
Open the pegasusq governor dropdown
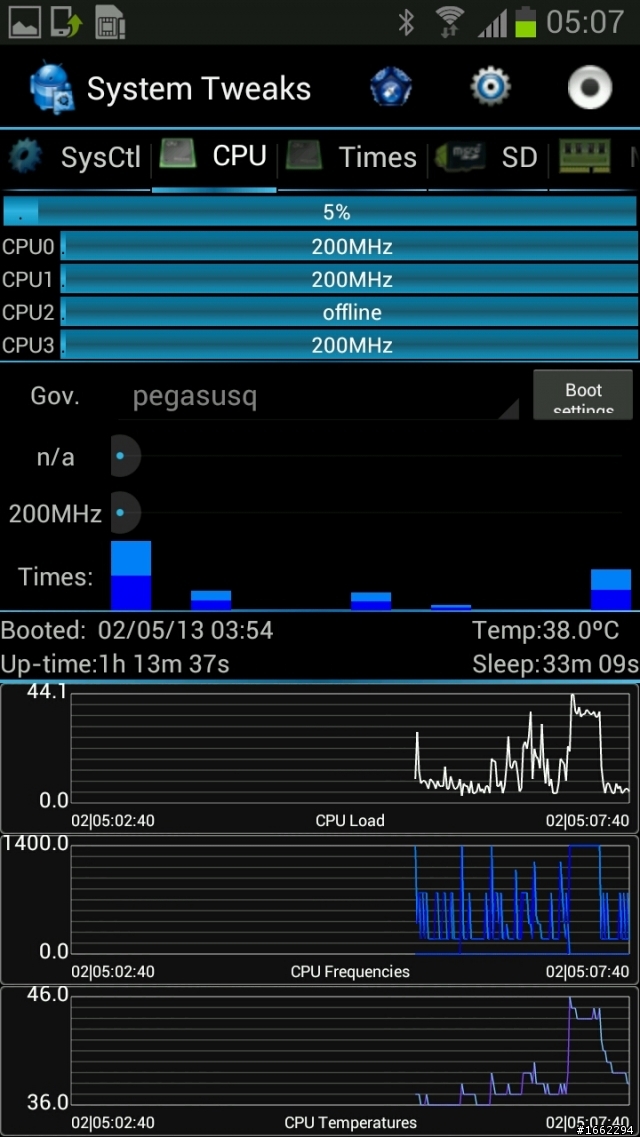coord(319,398)
